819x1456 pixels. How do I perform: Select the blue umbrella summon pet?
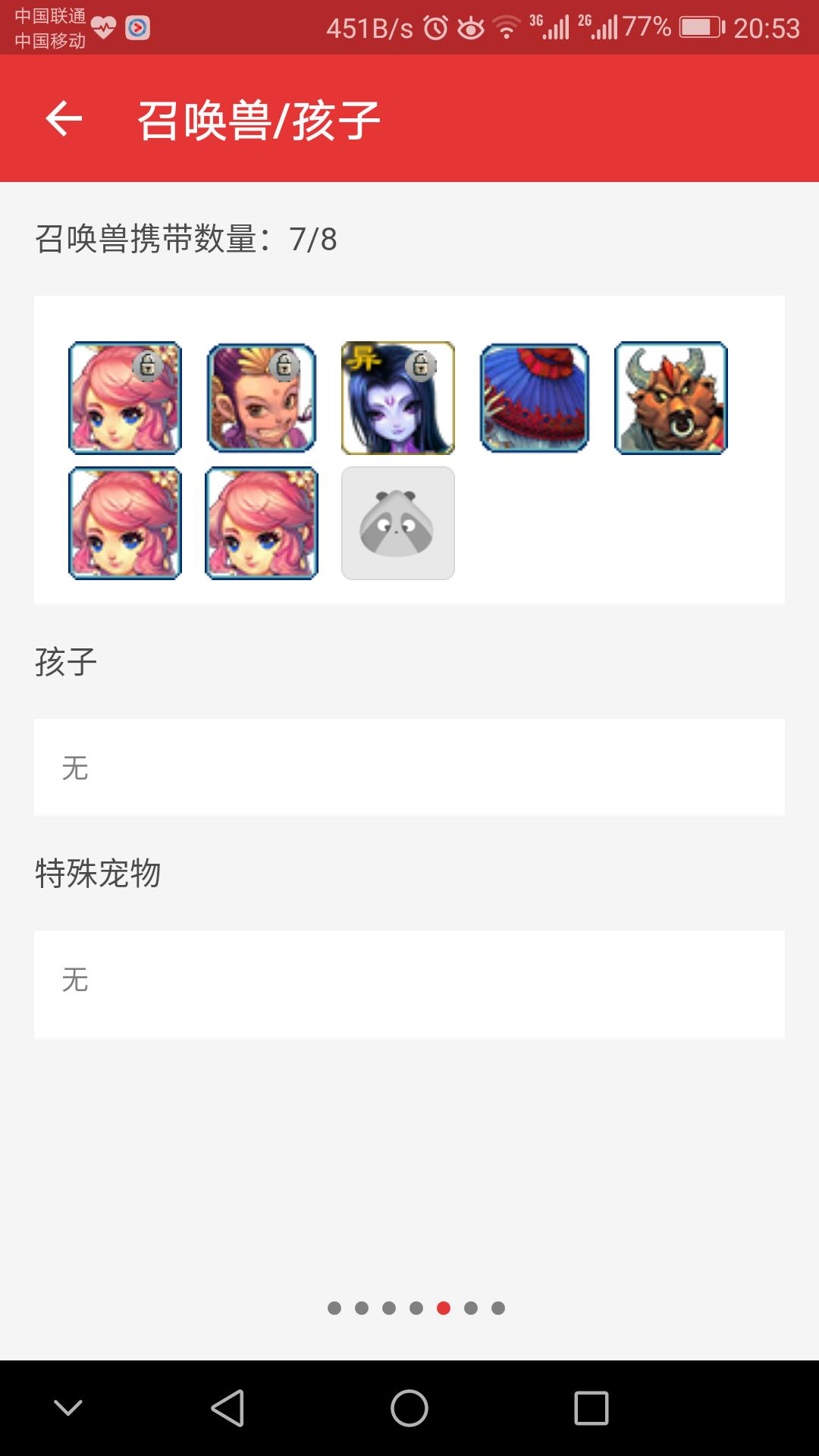[x=535, y=398]
